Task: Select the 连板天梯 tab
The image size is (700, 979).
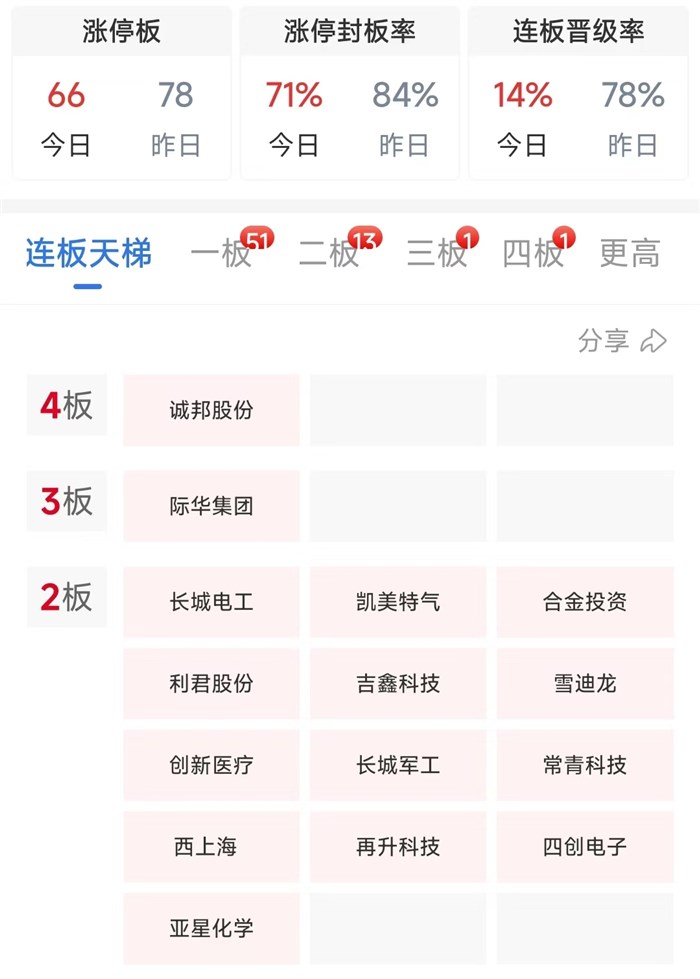Action: pos(88,254)
